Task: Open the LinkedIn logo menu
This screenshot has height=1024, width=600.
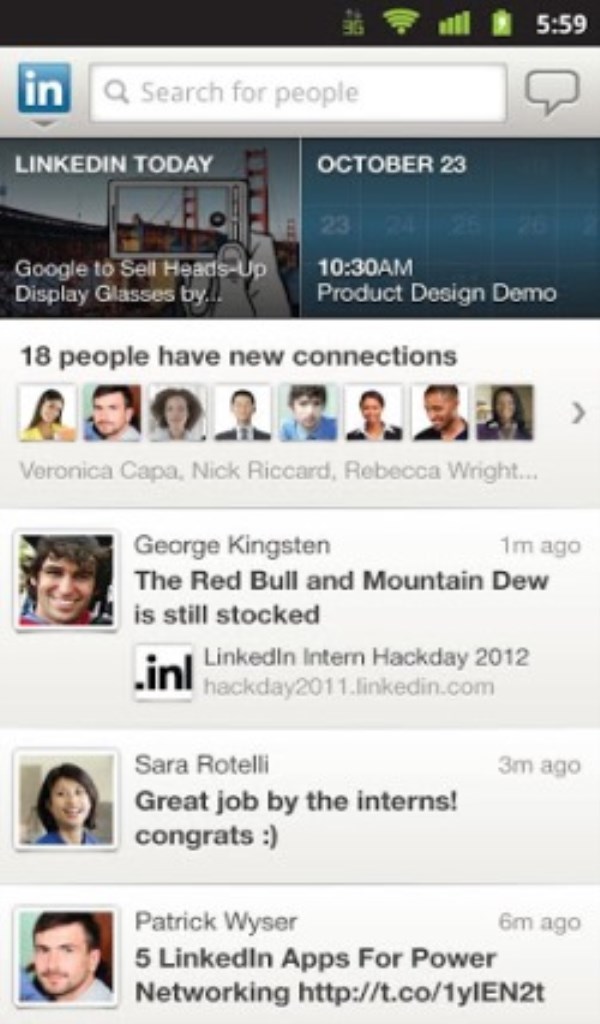Action: click(x=44, y=90)
